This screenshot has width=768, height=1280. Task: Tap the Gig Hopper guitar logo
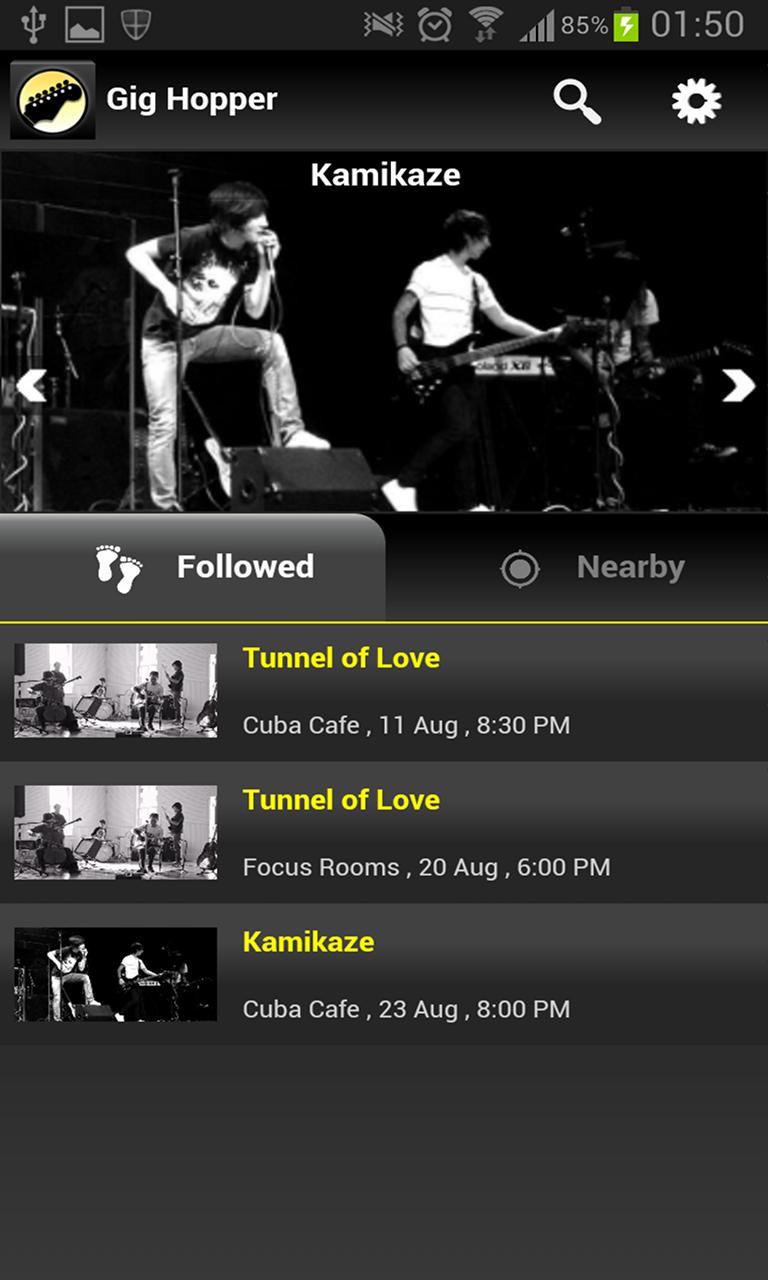[53, 100]
